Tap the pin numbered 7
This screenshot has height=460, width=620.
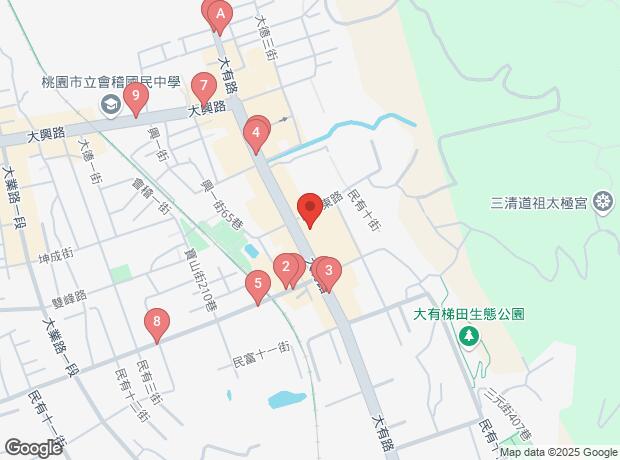[204, 87]
